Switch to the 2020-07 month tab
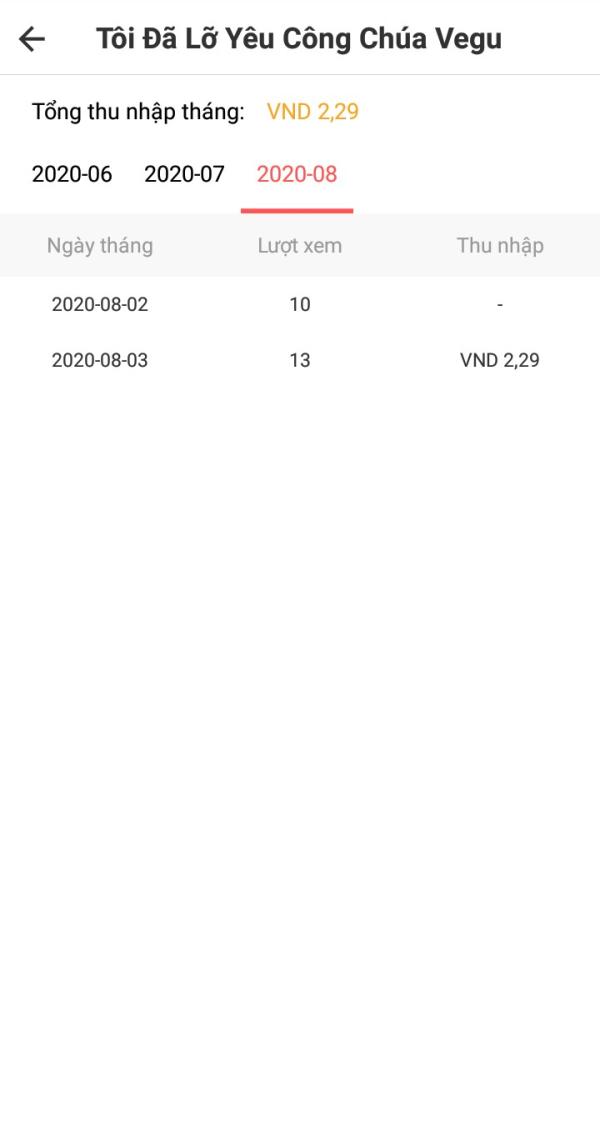600x1147 pixels. click(184, 174)
